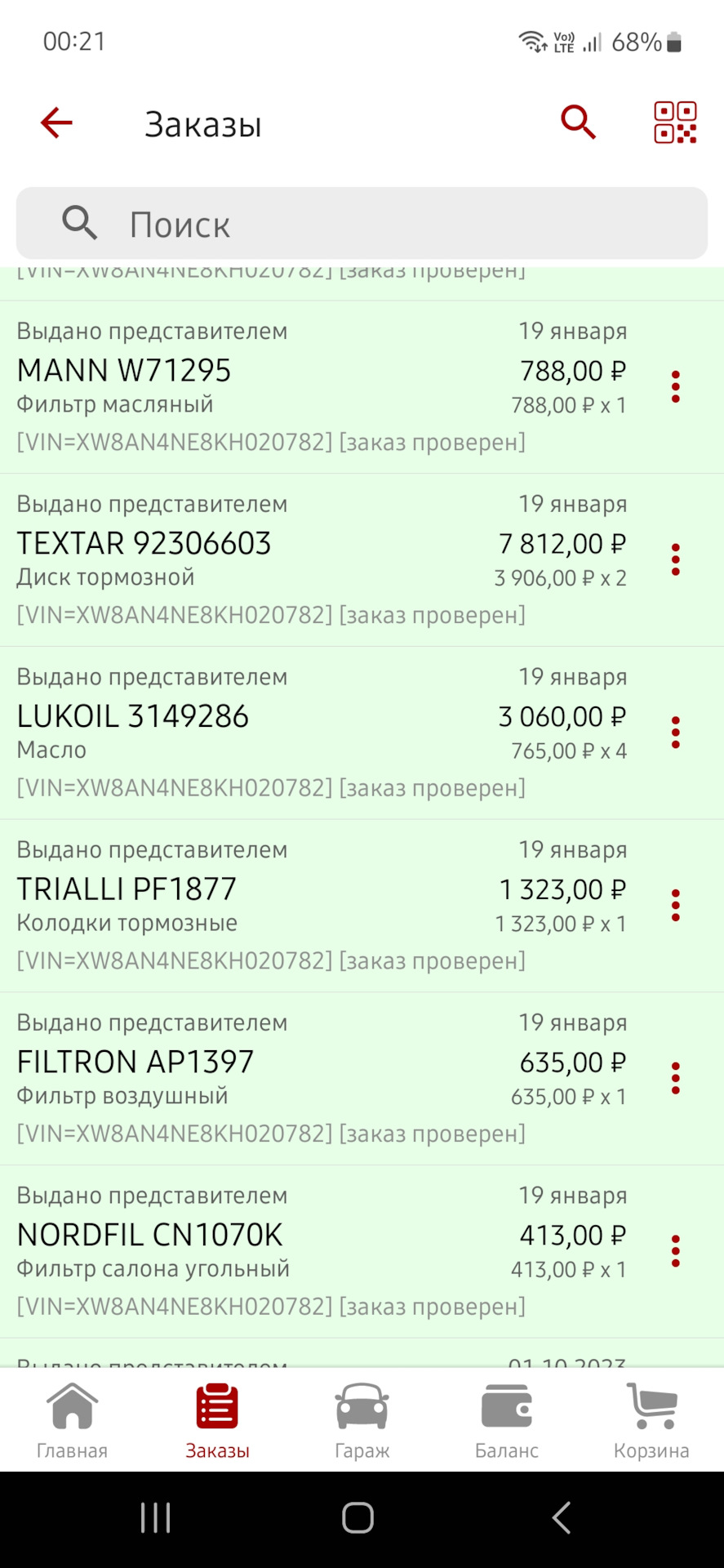Go back using the red arrow
The width and height of the screenshot is (724, 1568).
[56, 123]
